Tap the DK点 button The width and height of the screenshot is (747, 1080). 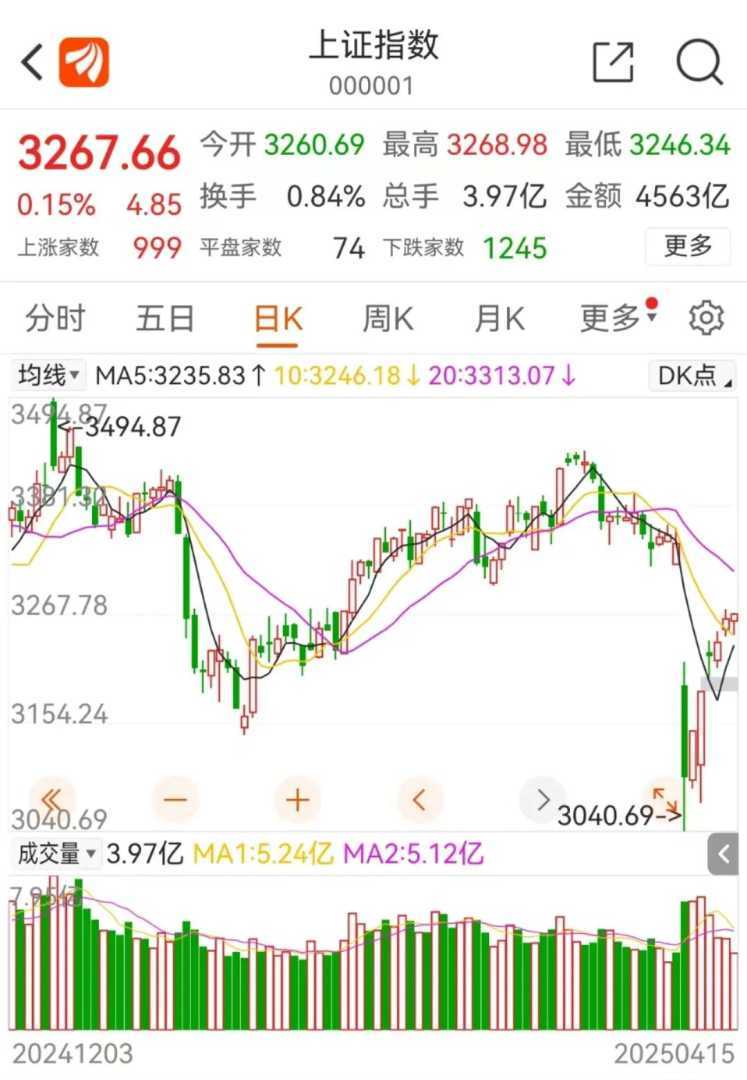tap(691, 376)
